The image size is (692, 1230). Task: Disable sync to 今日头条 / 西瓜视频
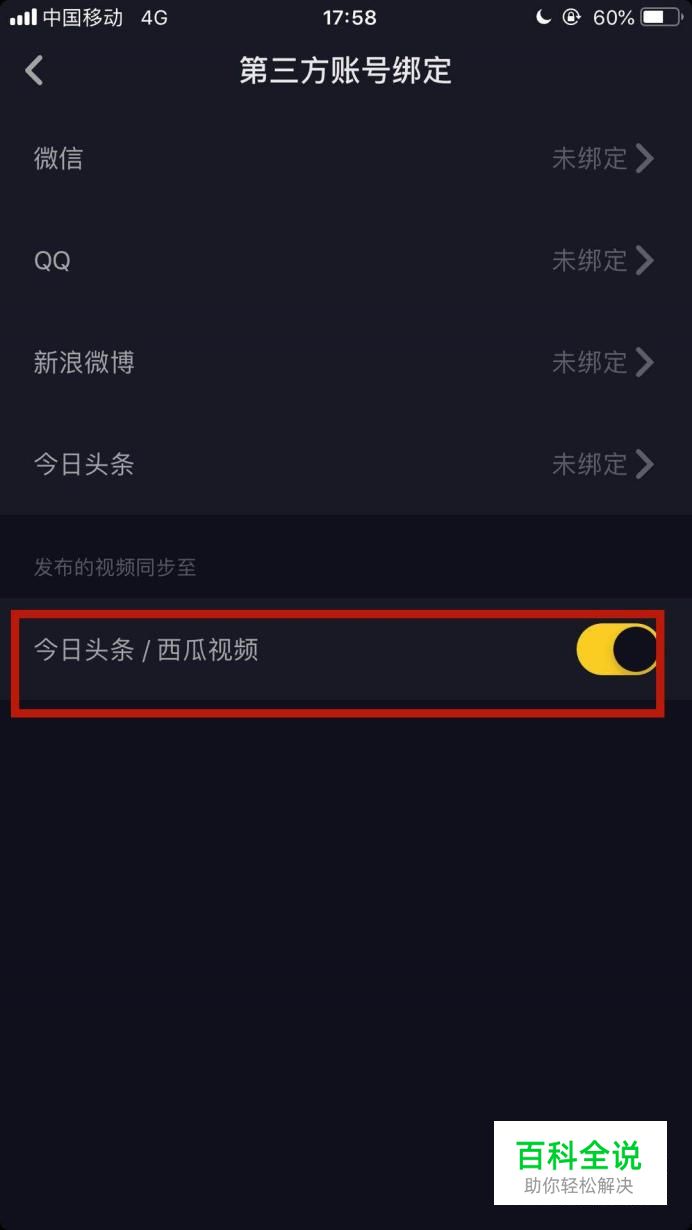pyautogui.click(x=617, y=650)
